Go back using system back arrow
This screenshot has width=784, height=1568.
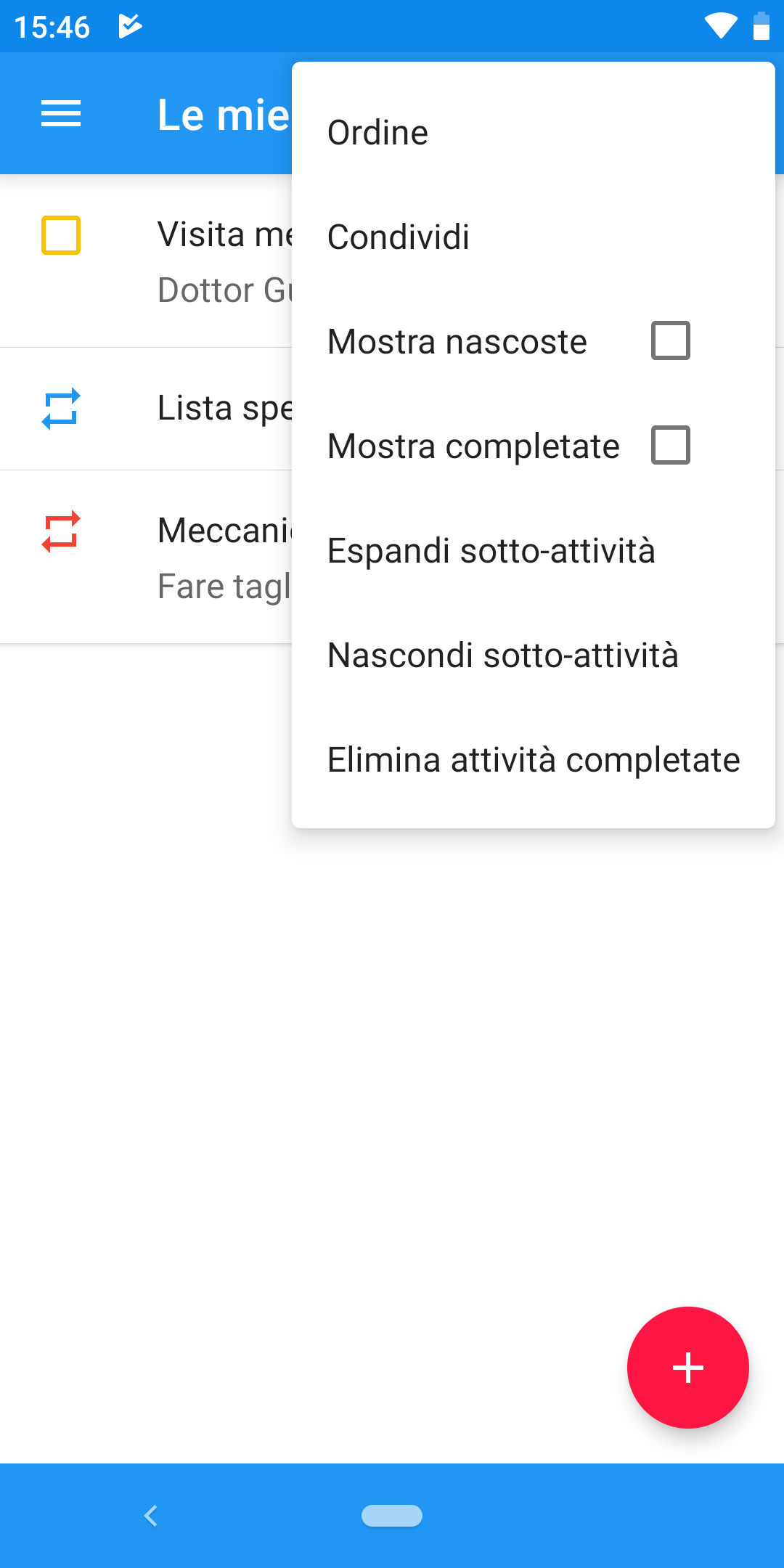click(x=151, y=1516)
